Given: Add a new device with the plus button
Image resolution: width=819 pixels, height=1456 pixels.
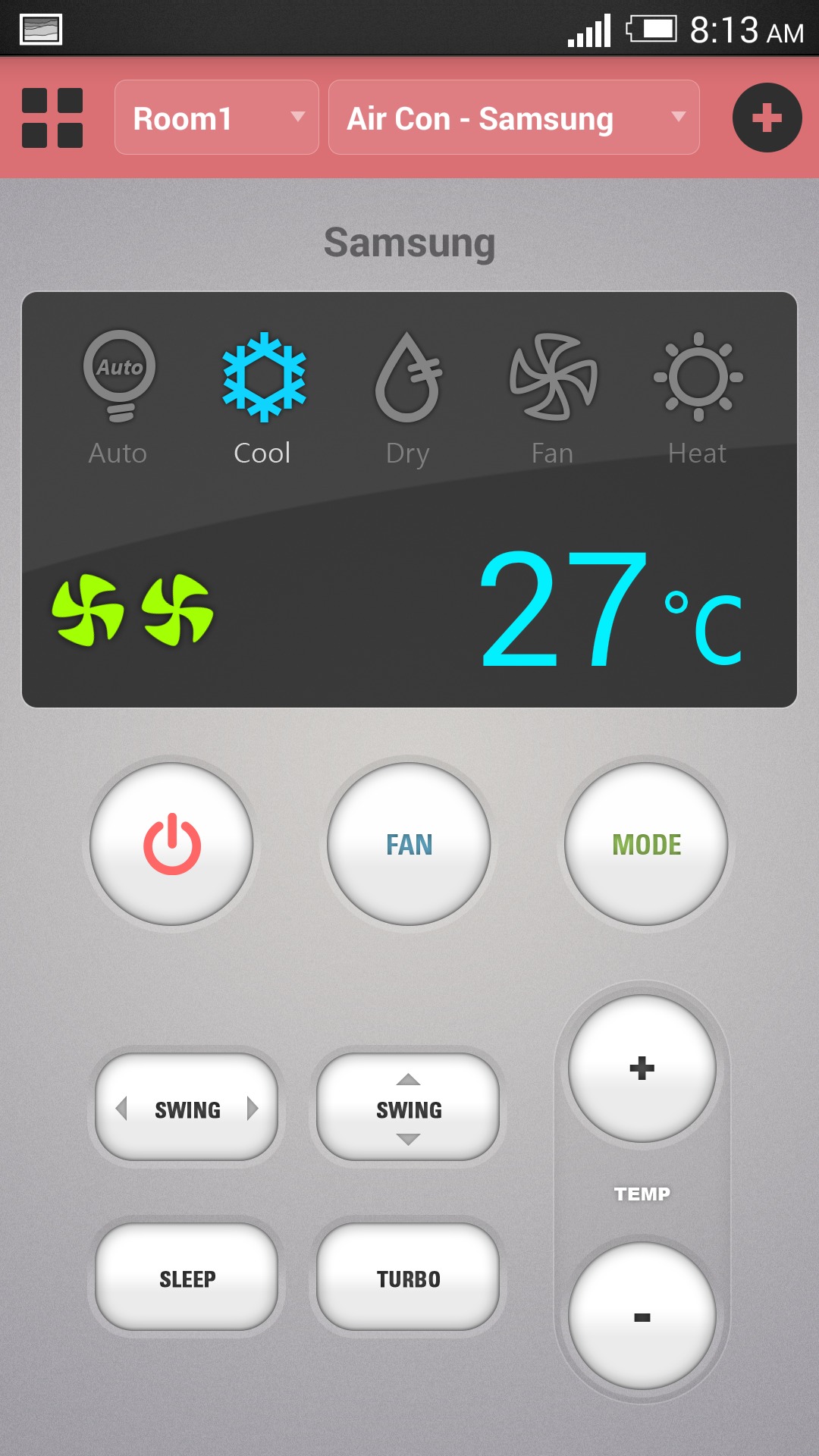Looking at the screenshot, I should 767,118.
